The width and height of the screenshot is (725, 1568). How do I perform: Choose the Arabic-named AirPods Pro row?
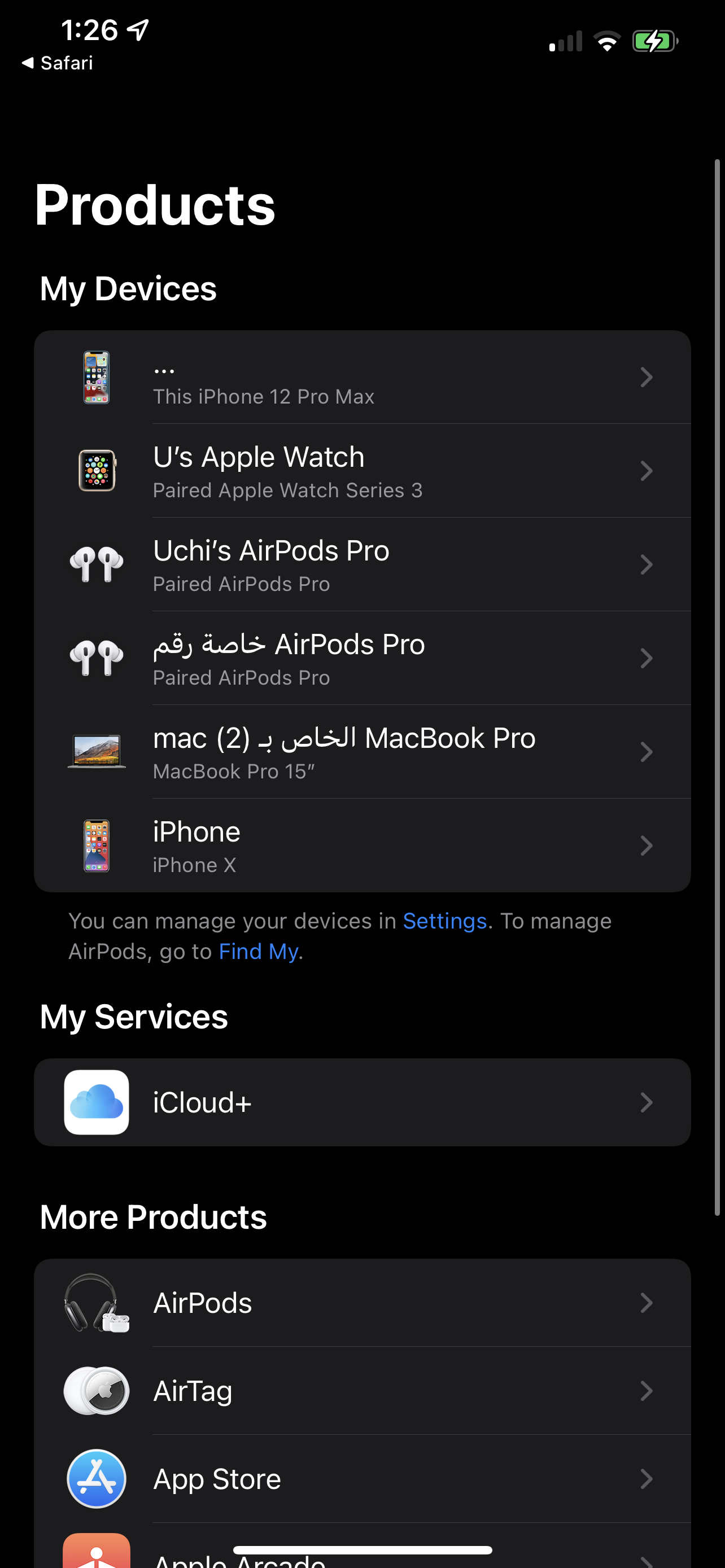[362, 659]
